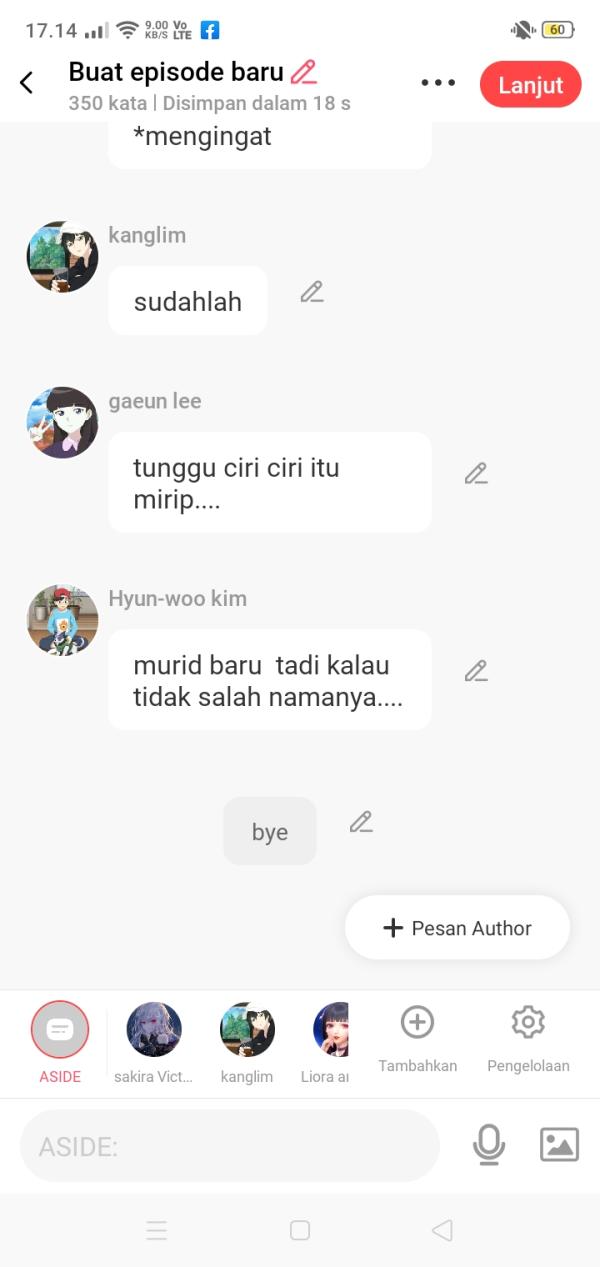Open the three-dot overflow menu
This screenshot has height=1267, width=600.
coord(438,83)
